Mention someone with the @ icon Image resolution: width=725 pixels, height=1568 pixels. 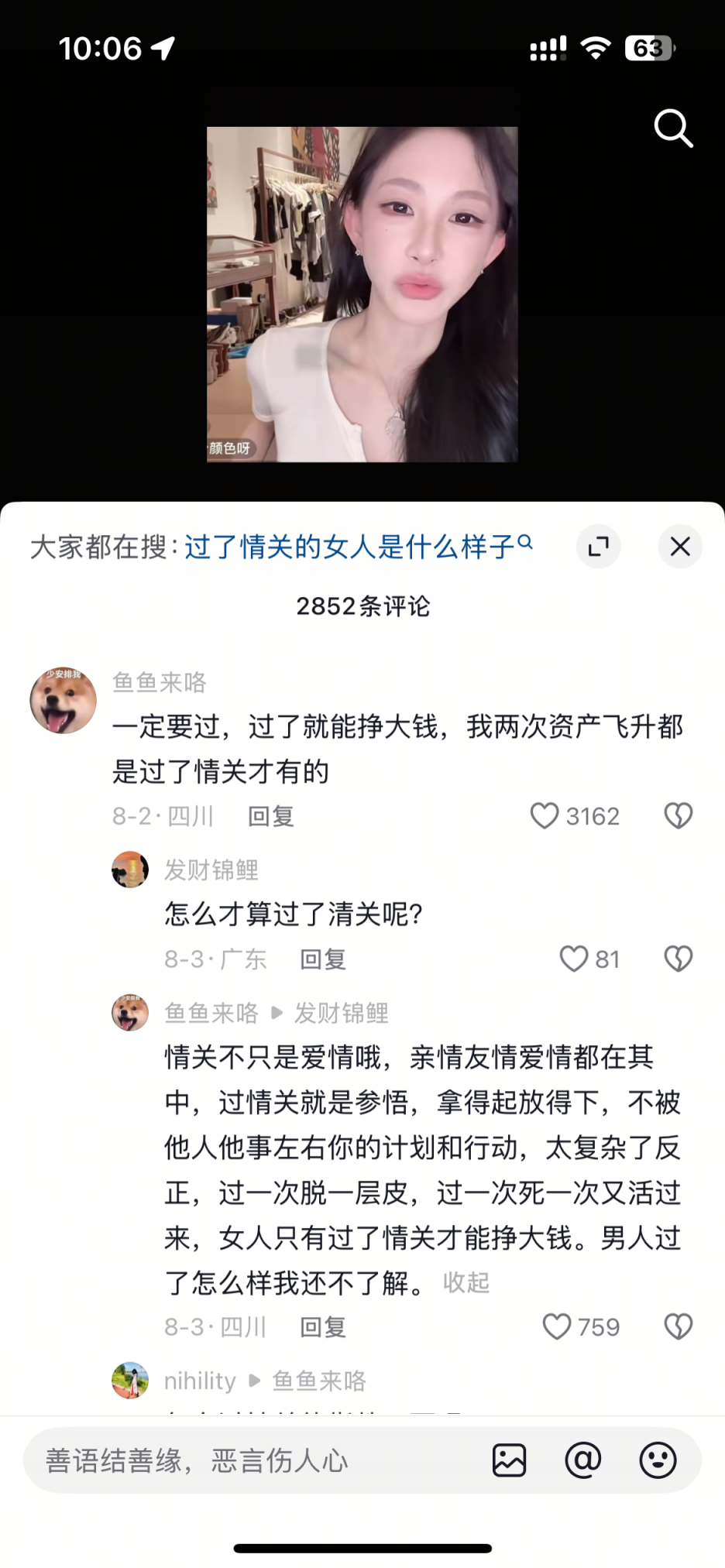[x=583, y=1460]
